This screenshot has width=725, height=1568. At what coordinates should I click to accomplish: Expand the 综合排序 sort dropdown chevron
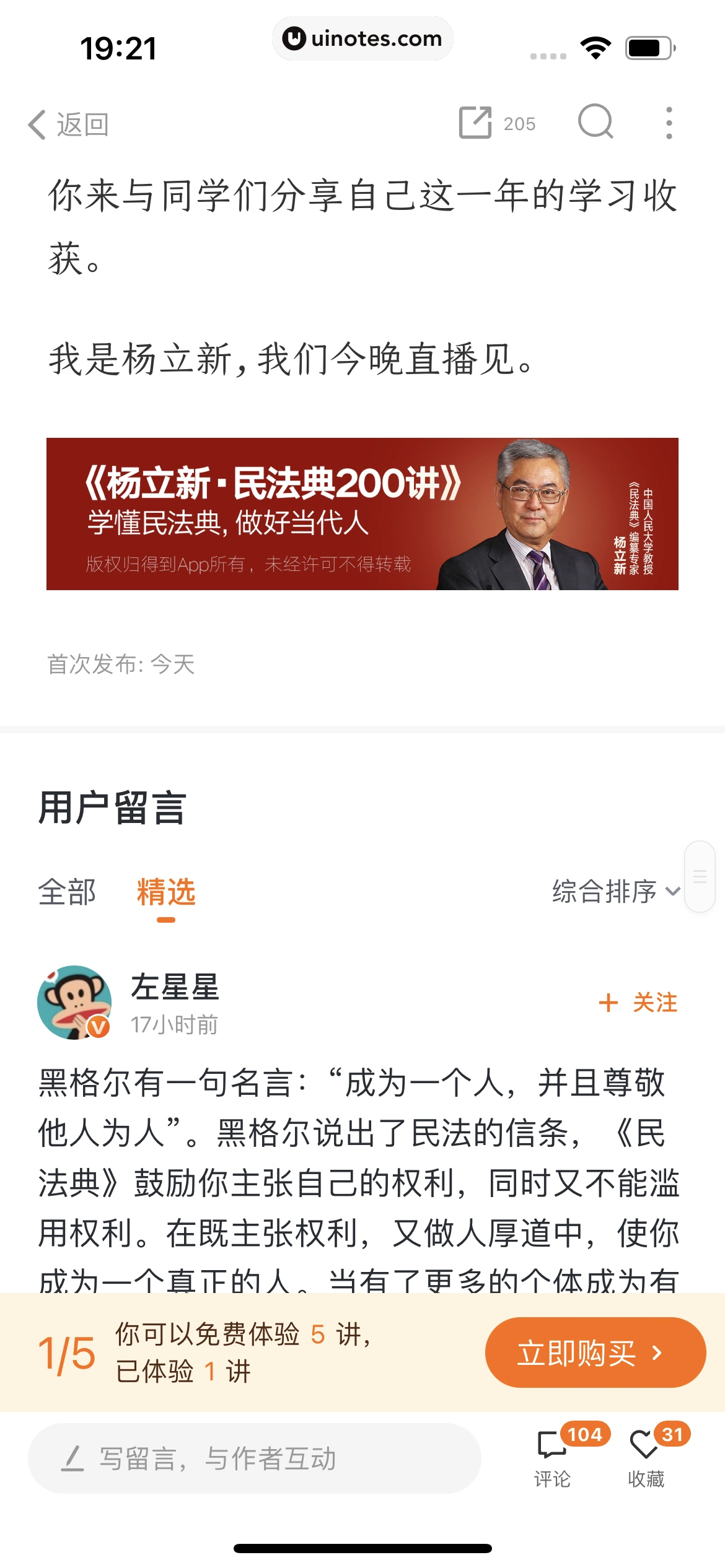[x=671, y=894]
